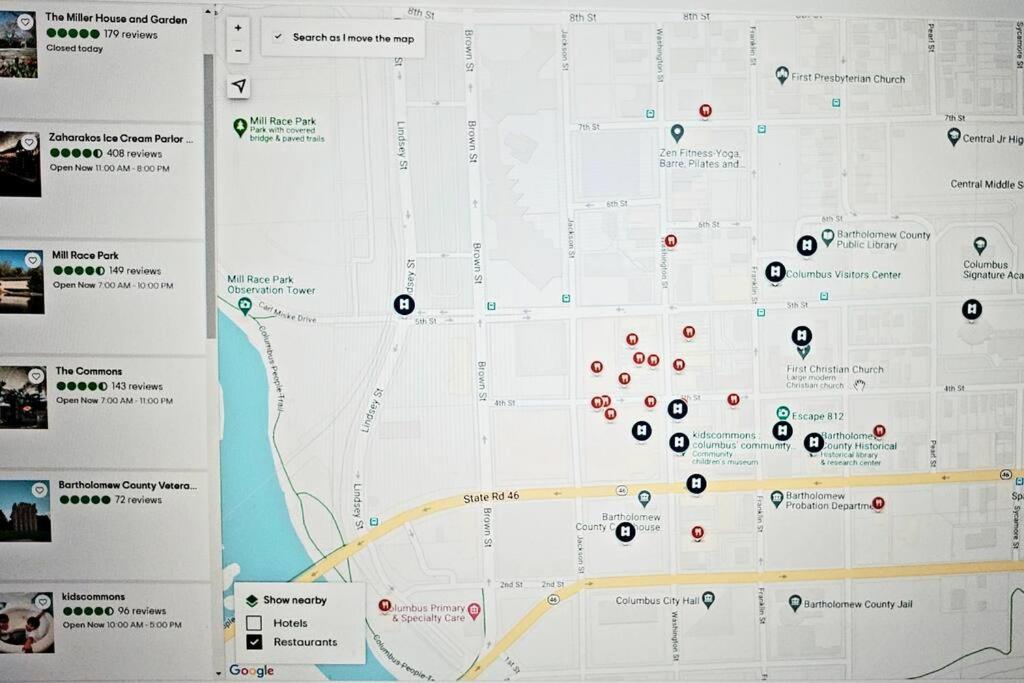The height and width of the screenshot is (683, 1024).
Task: Zoom in on the map
Action: pos(238,29)
